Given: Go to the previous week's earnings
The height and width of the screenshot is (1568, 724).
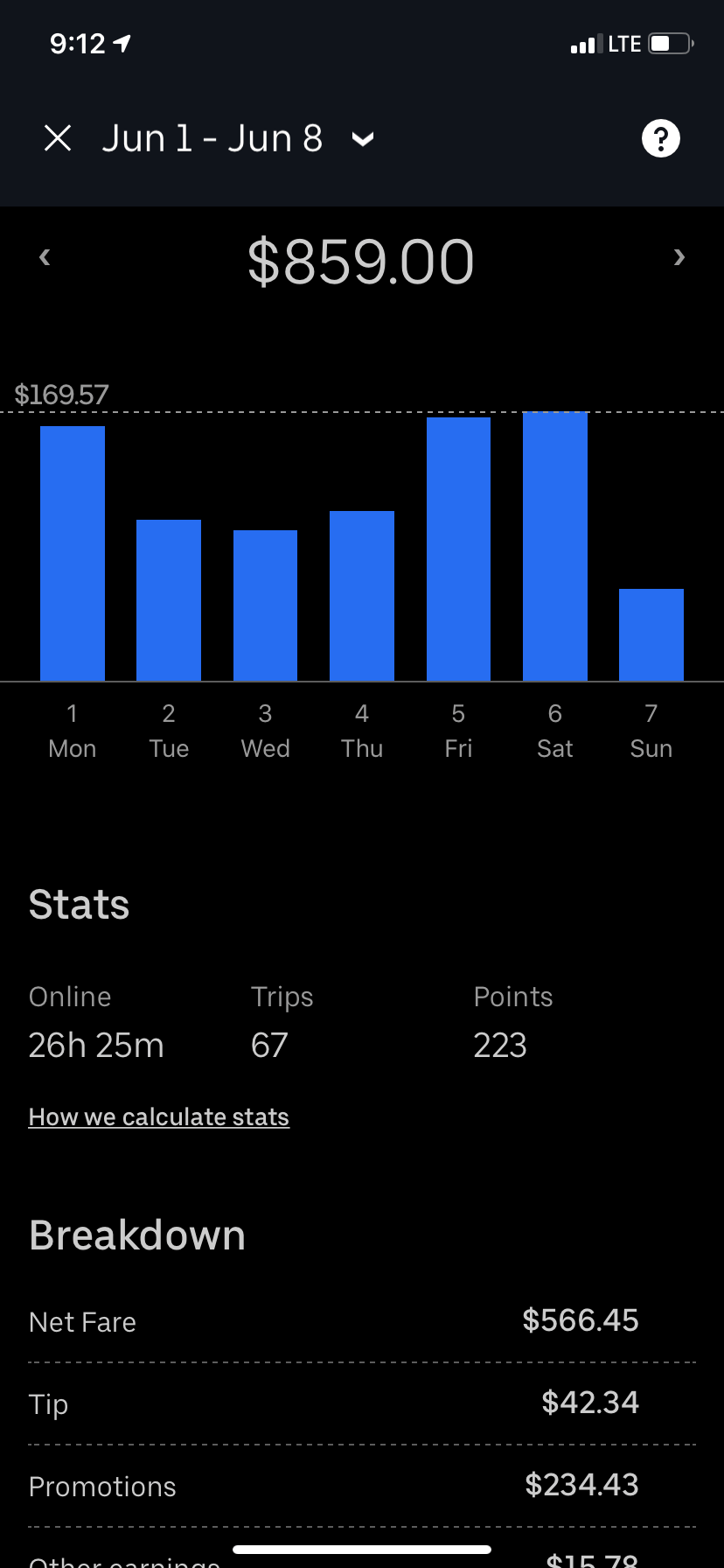Looking at the screenshot, I should tap(45, 257).
